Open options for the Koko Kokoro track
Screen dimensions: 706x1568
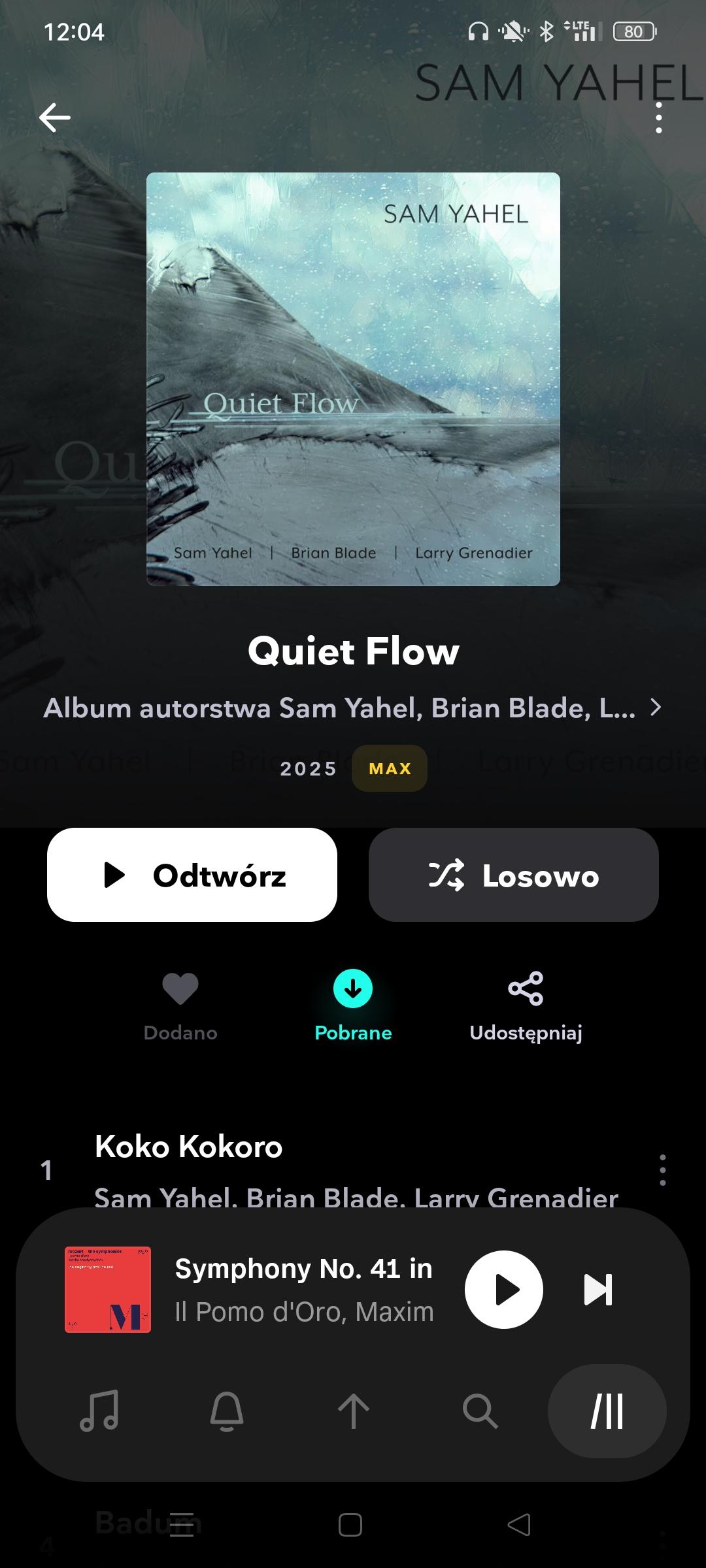662,1169
